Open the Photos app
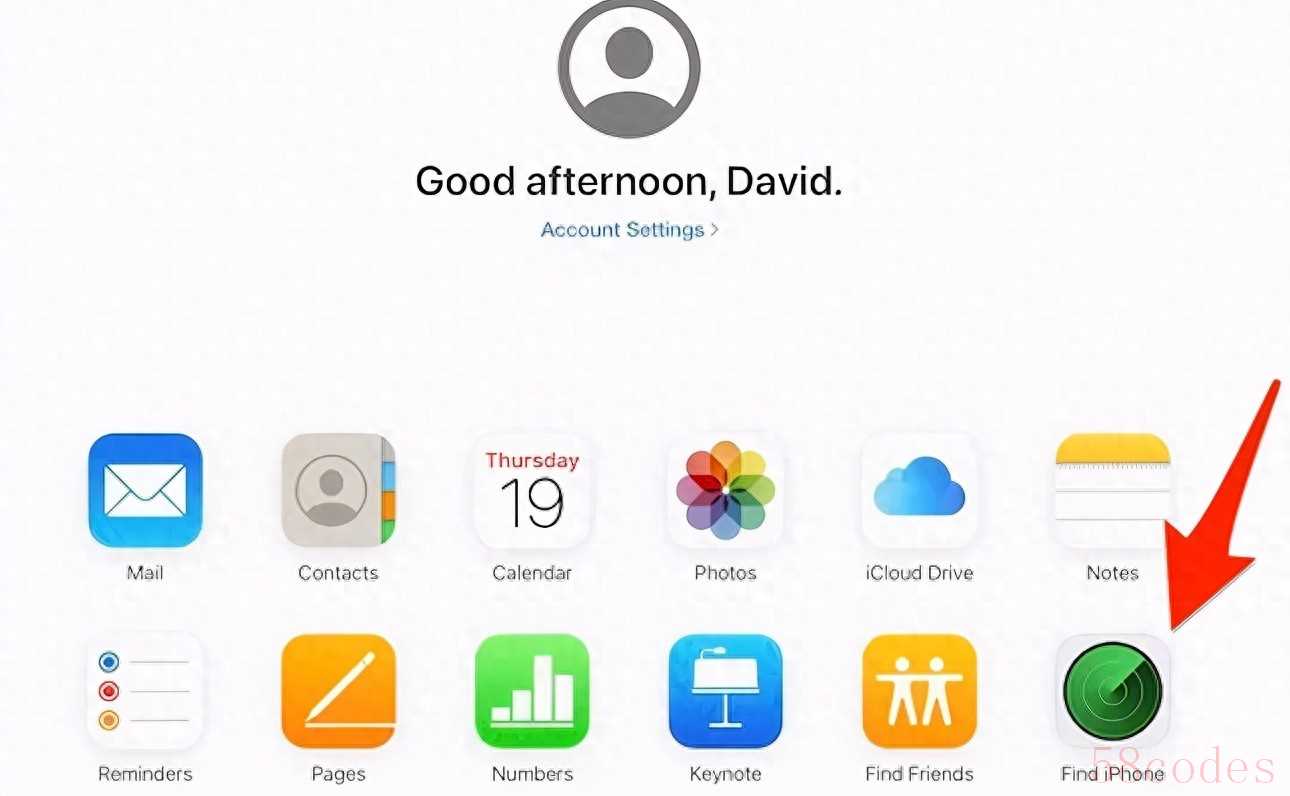This screenshot has height=796, width=1290. point(725,491)
